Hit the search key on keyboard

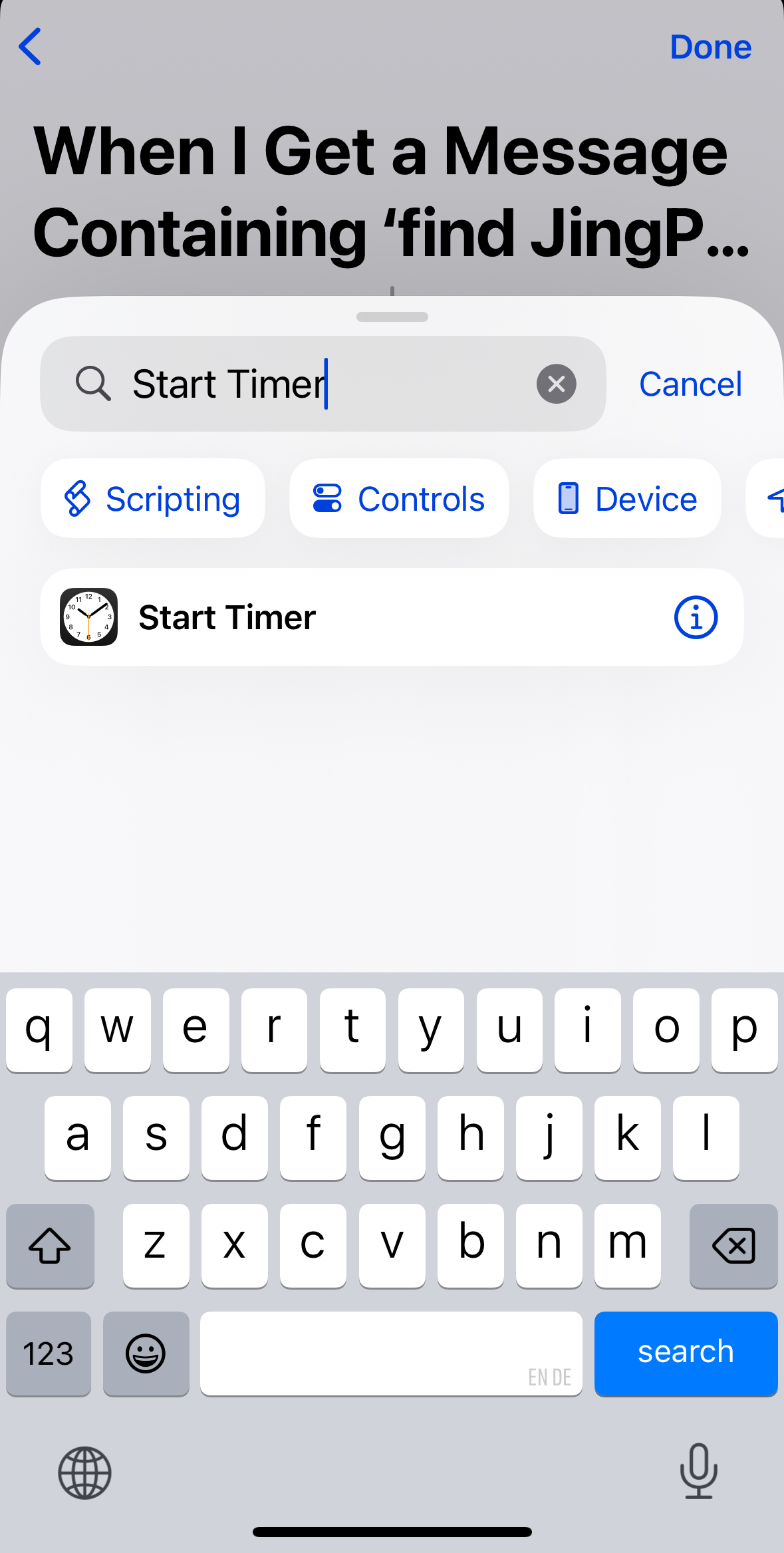(x=686, y=1353)
